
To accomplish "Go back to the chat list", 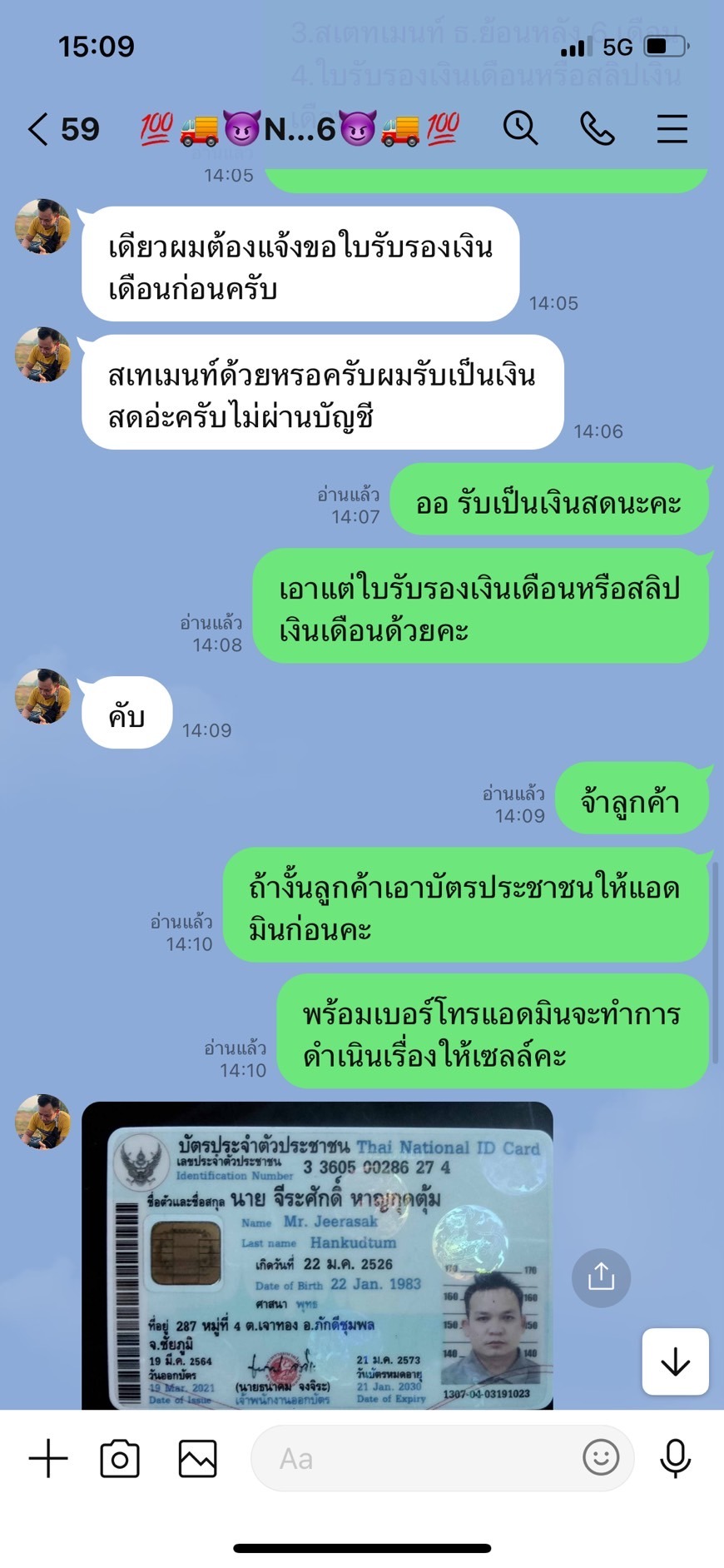I will (38, 129).
